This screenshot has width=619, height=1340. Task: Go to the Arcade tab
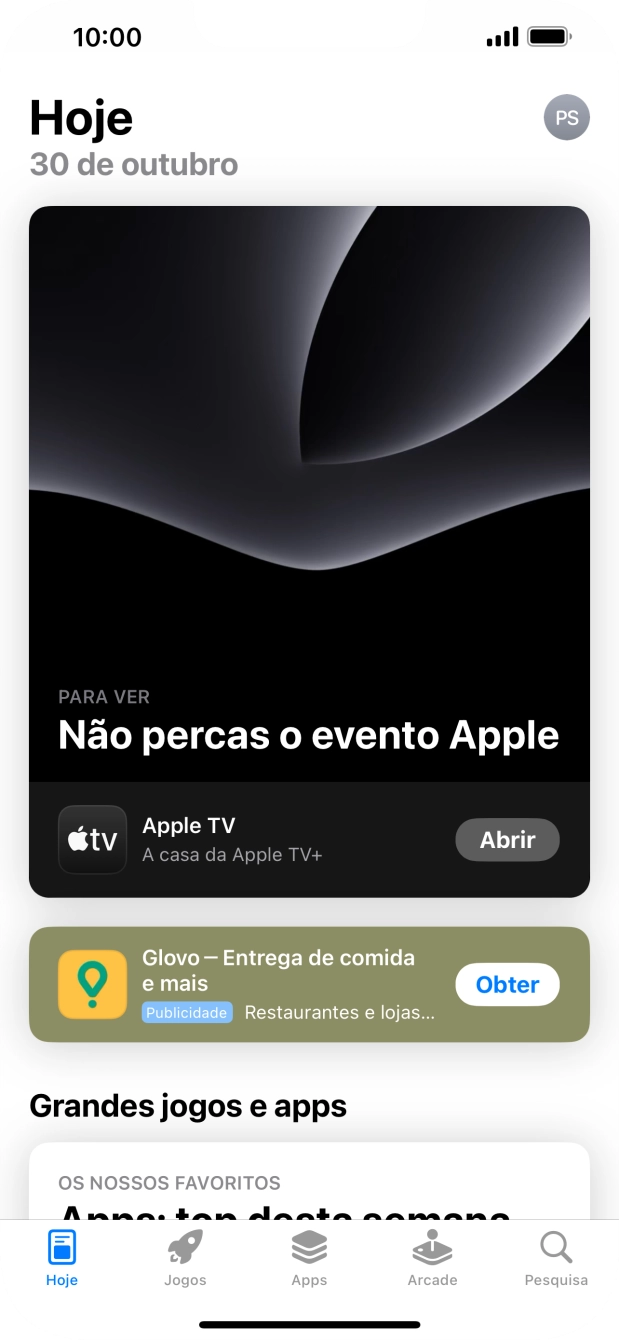432,1258
